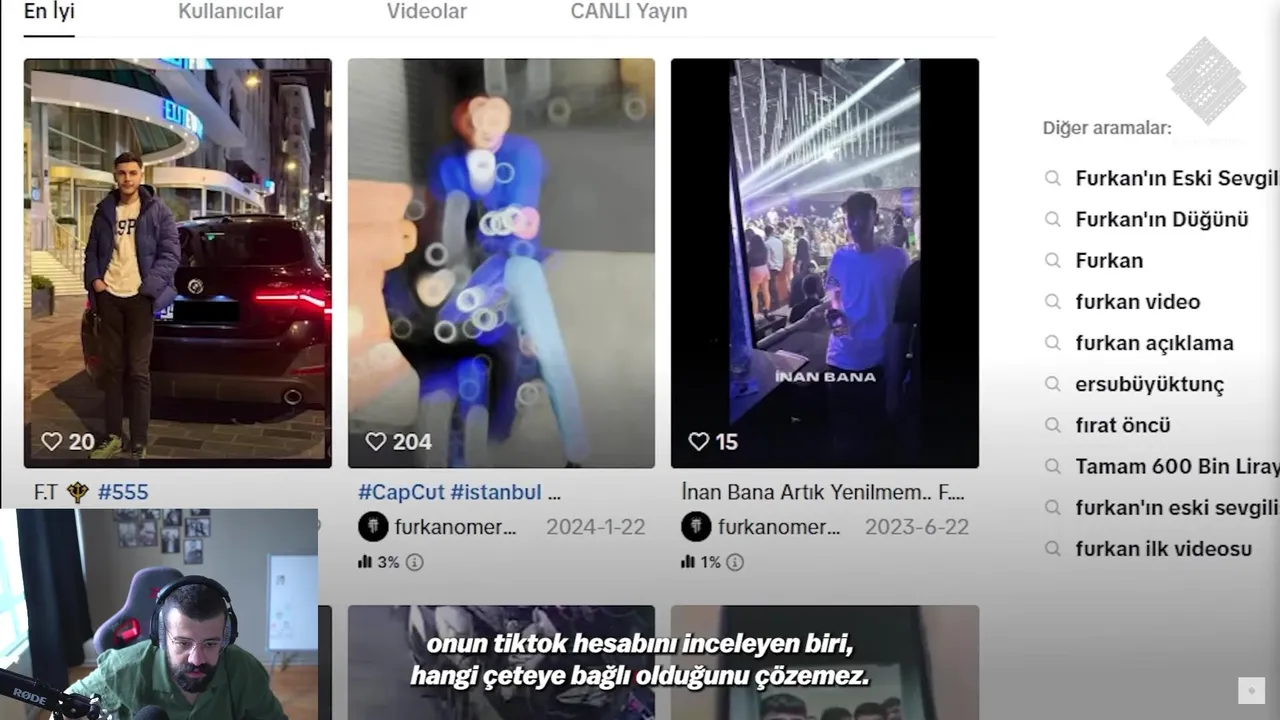Open the CANLI Yayın tab
This screenshot has height=720, width=1280.
[x=628, y=12]
